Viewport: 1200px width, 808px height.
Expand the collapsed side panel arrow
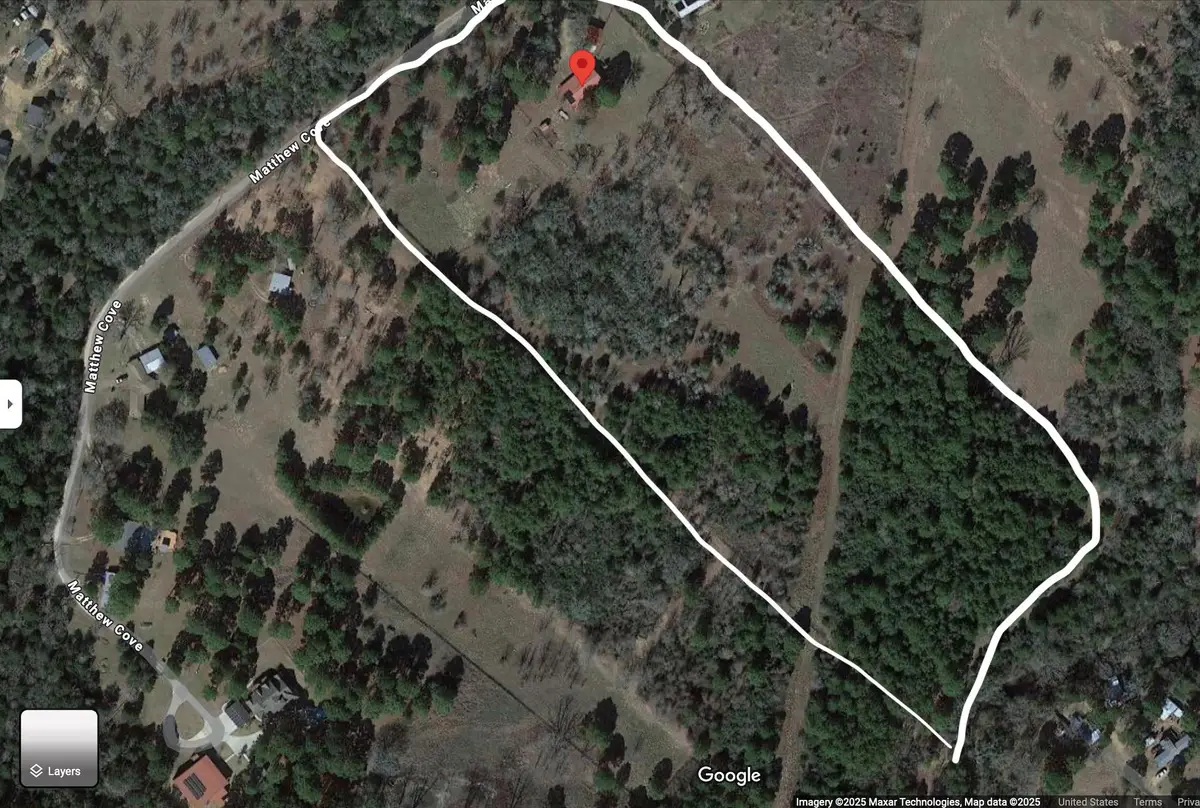click(10, 404)
